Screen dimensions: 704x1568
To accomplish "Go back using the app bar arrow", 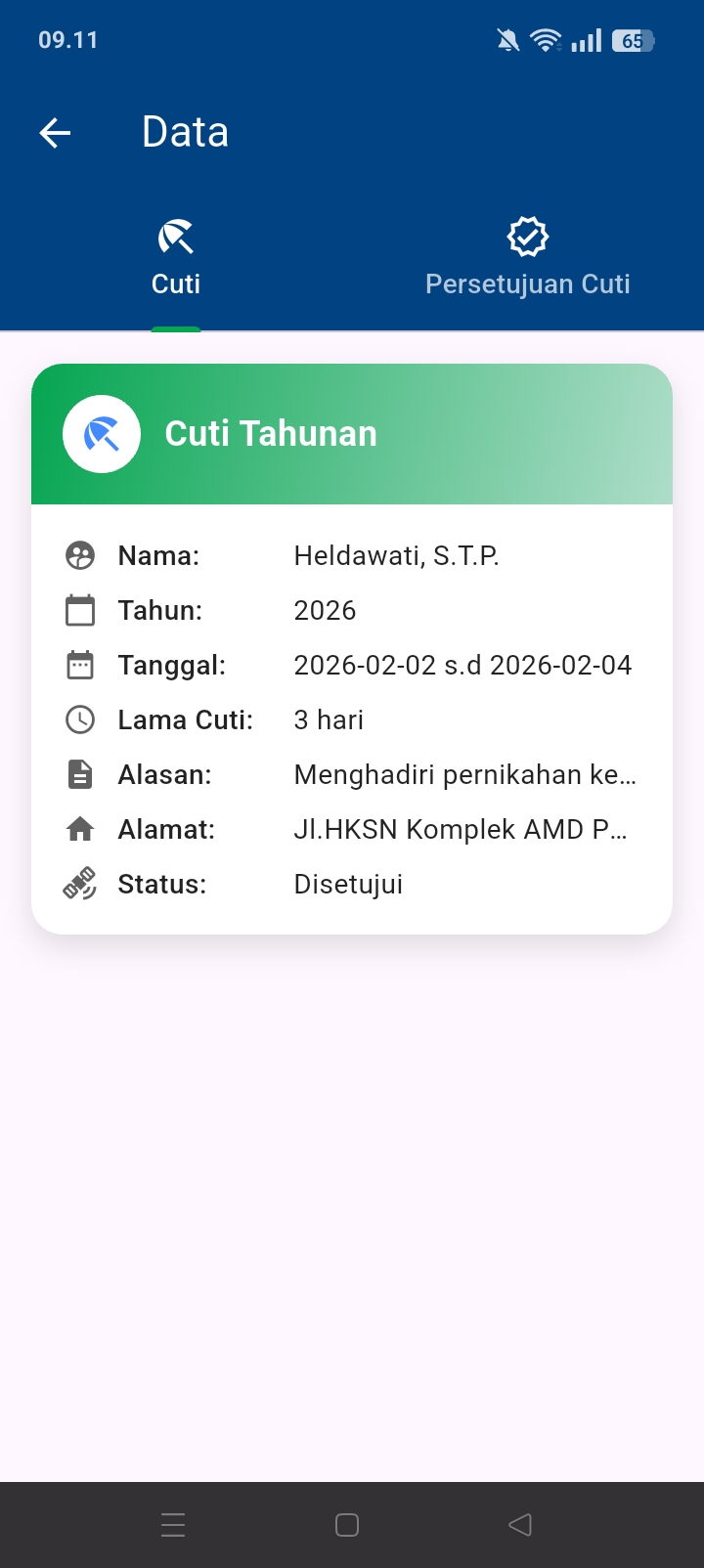I will [x=56, y=133].
